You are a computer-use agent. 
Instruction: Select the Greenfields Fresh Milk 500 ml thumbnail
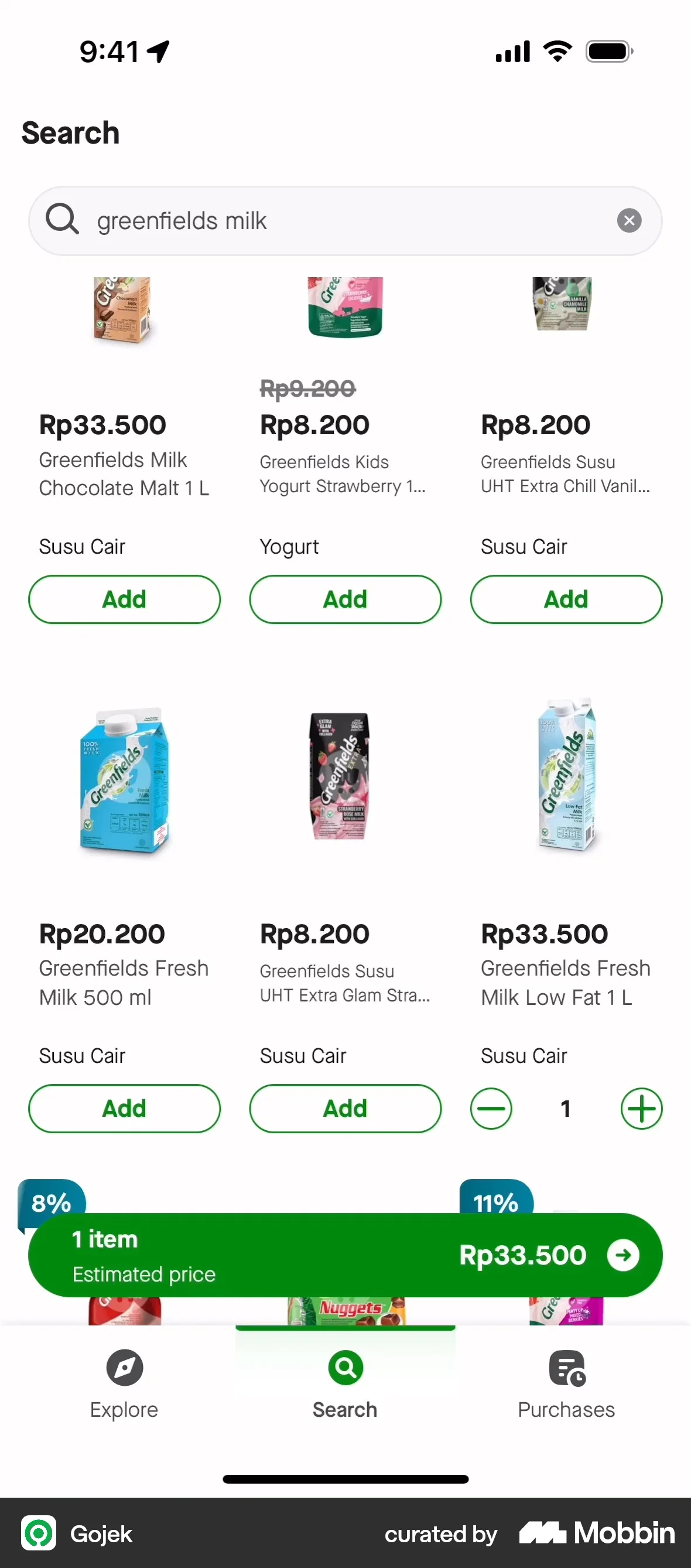coord(124,779)
